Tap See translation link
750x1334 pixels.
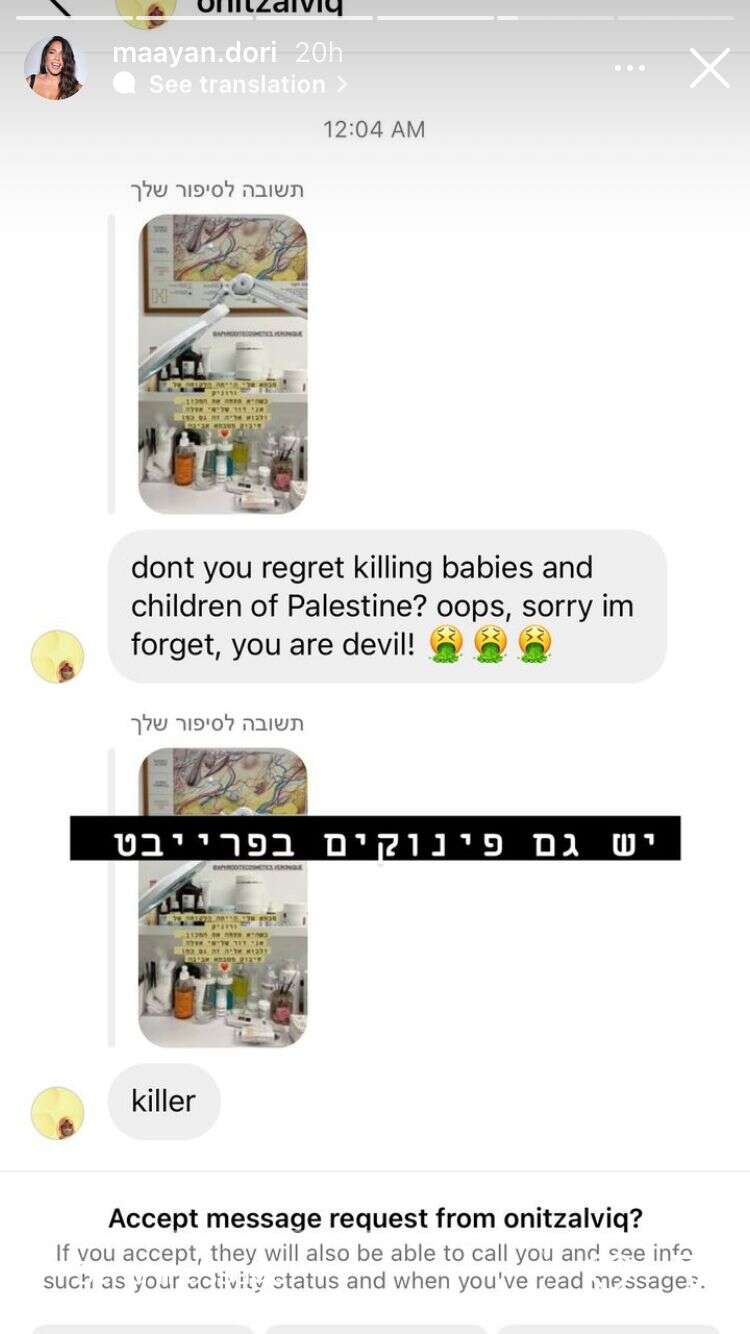(x=236, y=85)
